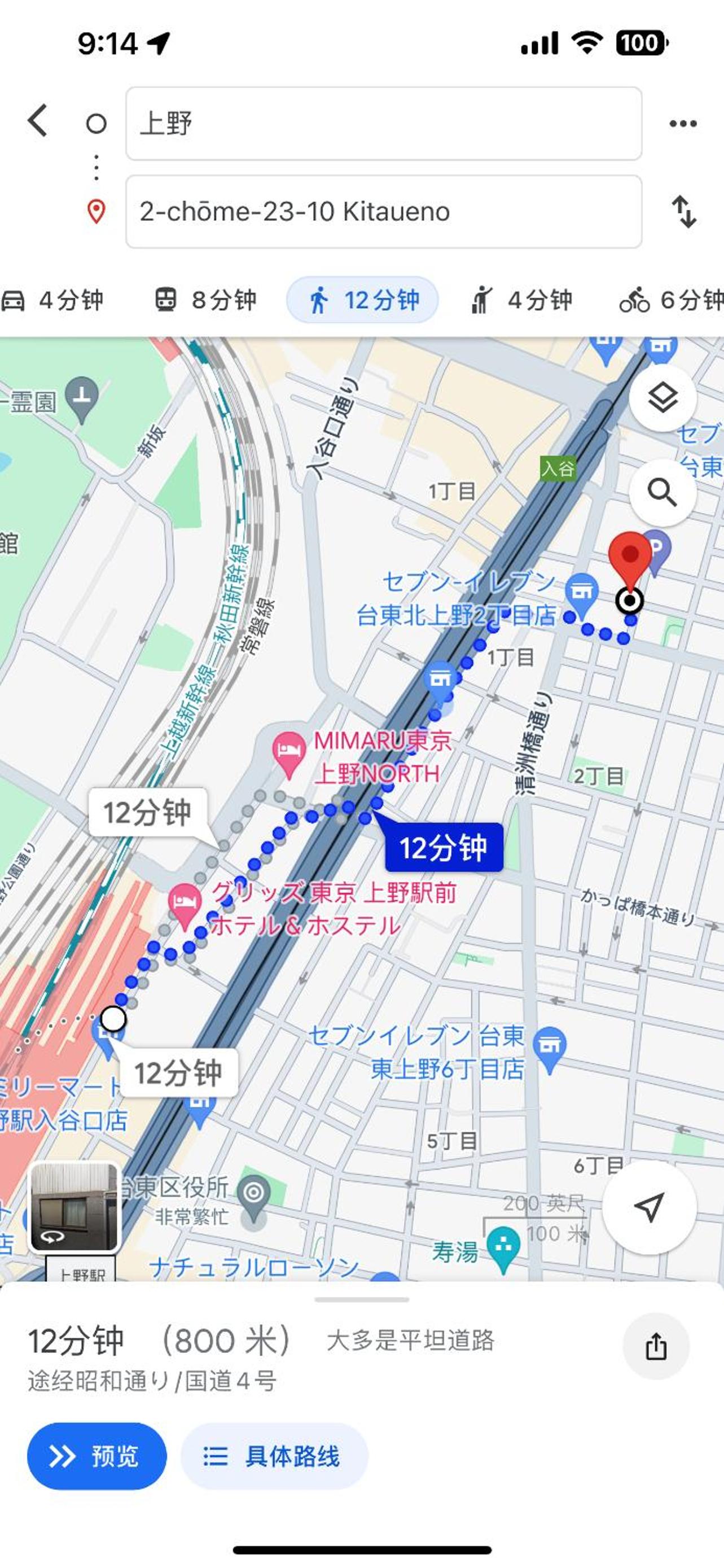The image size is (724, 1568).
Task: Switch to ride-hailing mode 4分钟
Action: point(522,300)
